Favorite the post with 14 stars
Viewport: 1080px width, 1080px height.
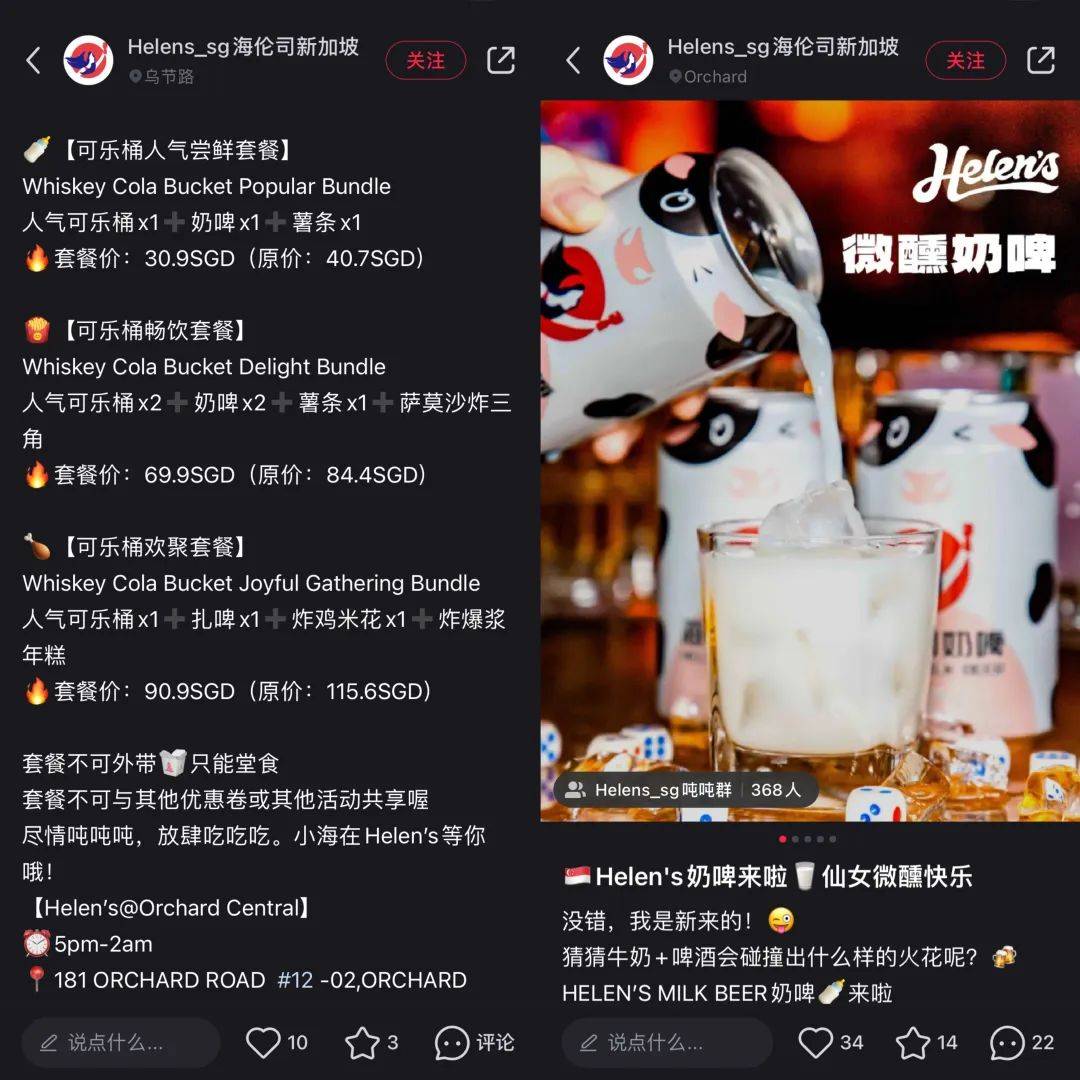point(912,1043)
